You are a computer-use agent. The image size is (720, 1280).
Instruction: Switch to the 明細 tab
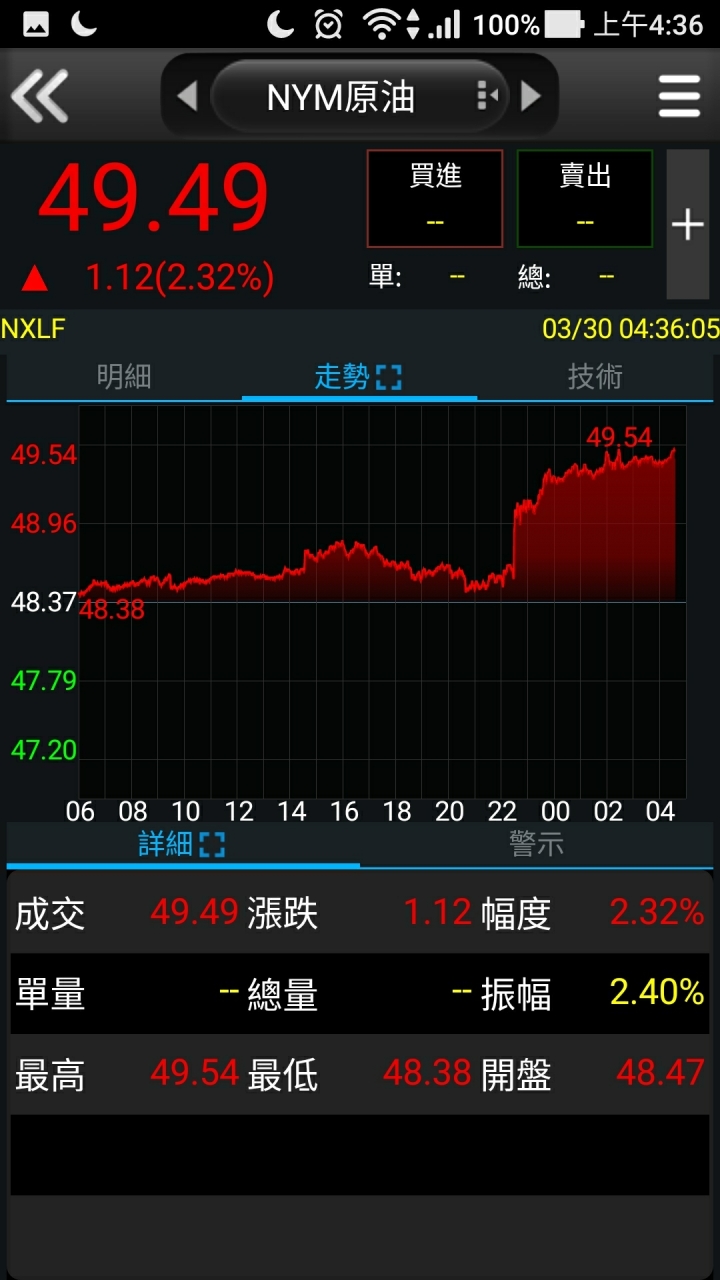pos(124,377)
